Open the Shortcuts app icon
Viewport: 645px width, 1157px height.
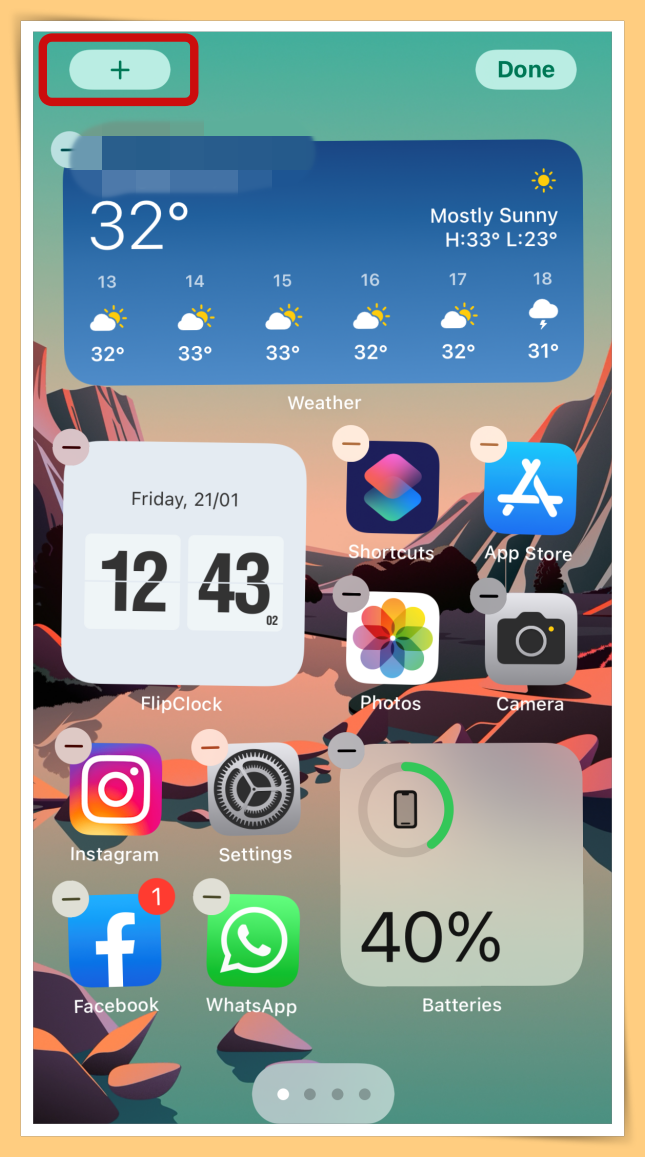pos(392,487)
